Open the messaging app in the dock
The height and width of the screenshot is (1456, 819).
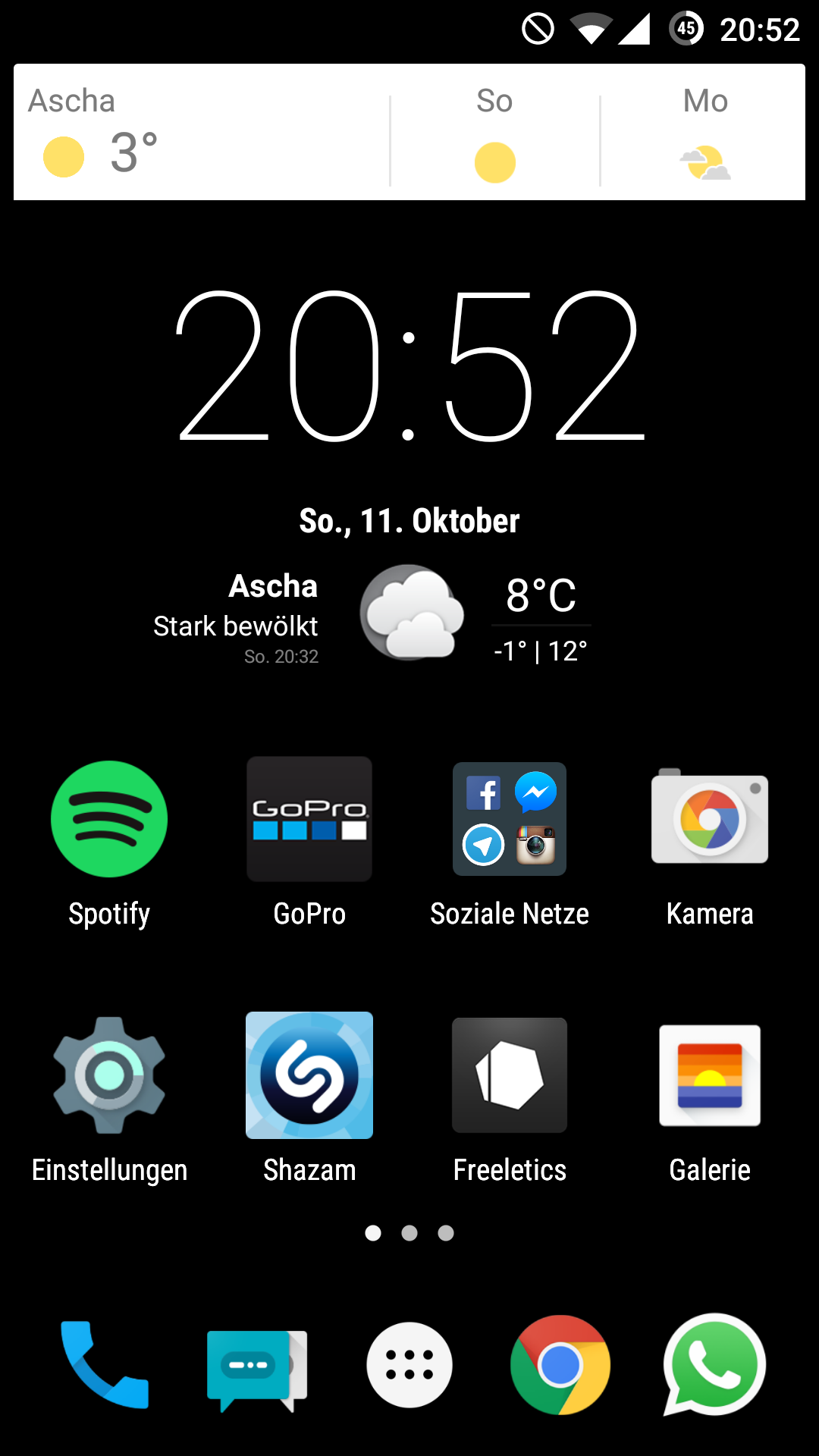click(256, 1365)
